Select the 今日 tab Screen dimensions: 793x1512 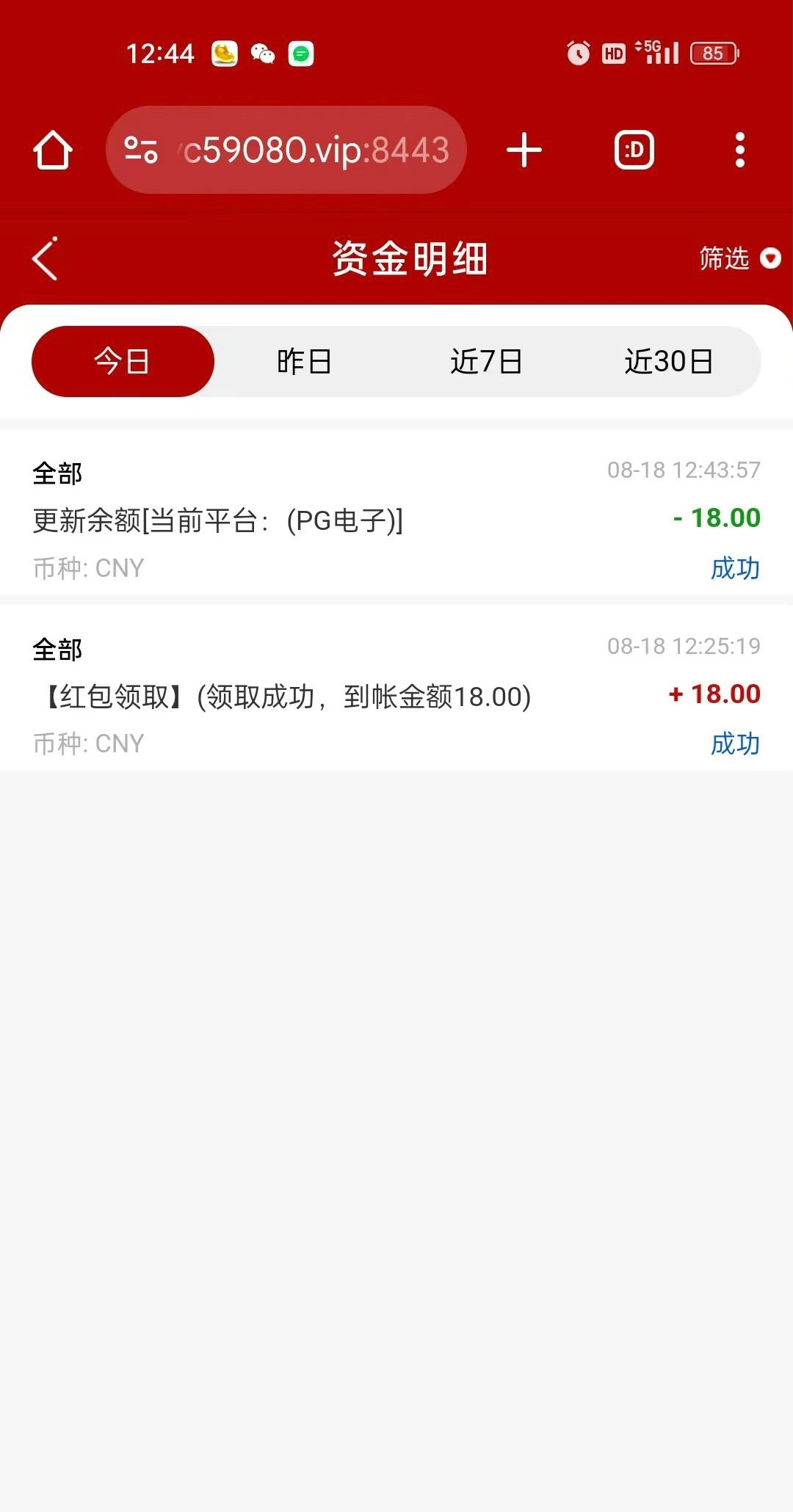pos(123,361)
